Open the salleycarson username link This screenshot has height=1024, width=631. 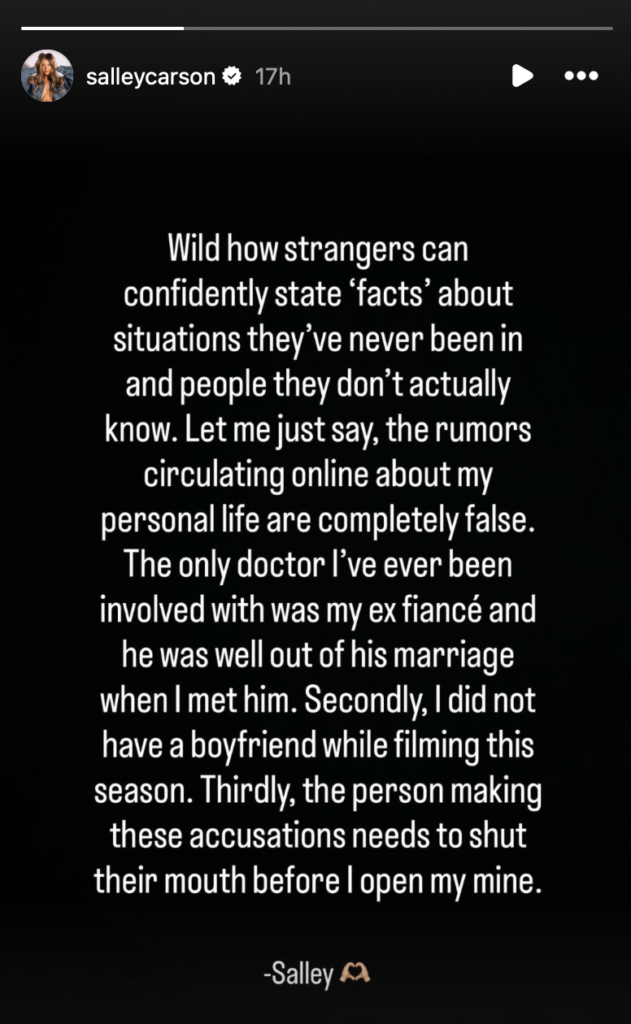pyautogui.click(x=150, y=77)
